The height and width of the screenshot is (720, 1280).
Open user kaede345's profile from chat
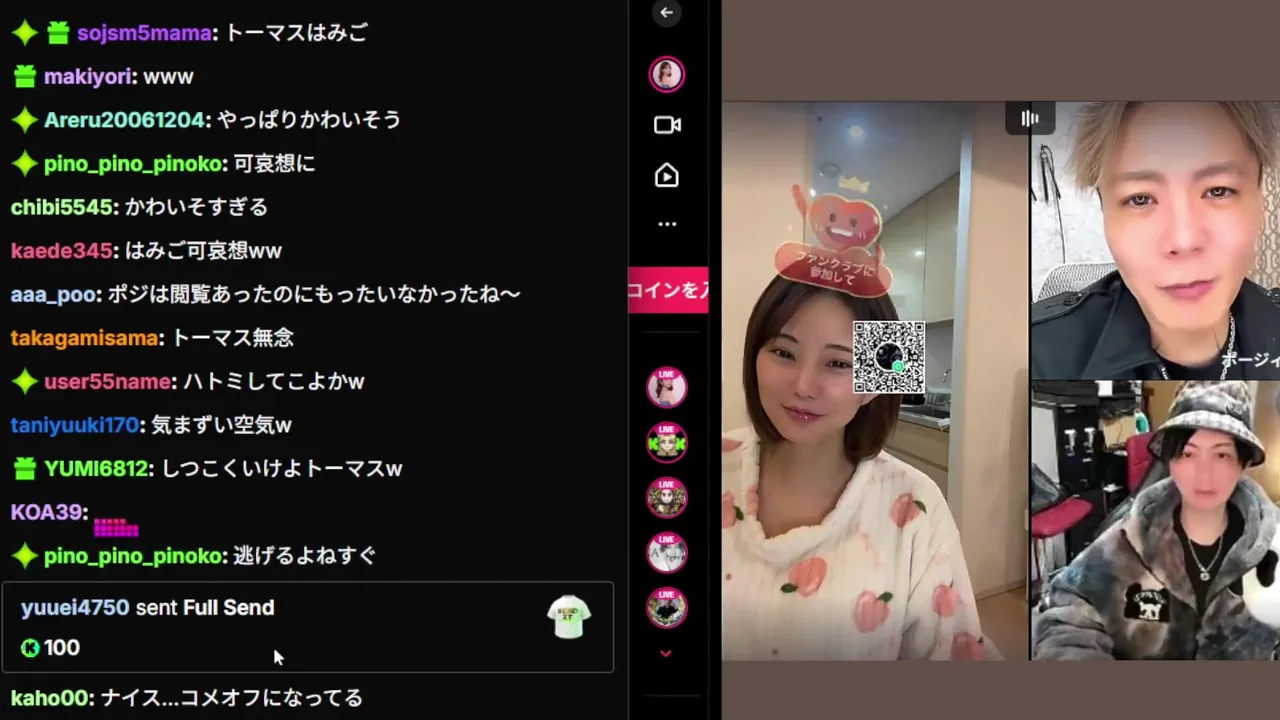[61, 250]
